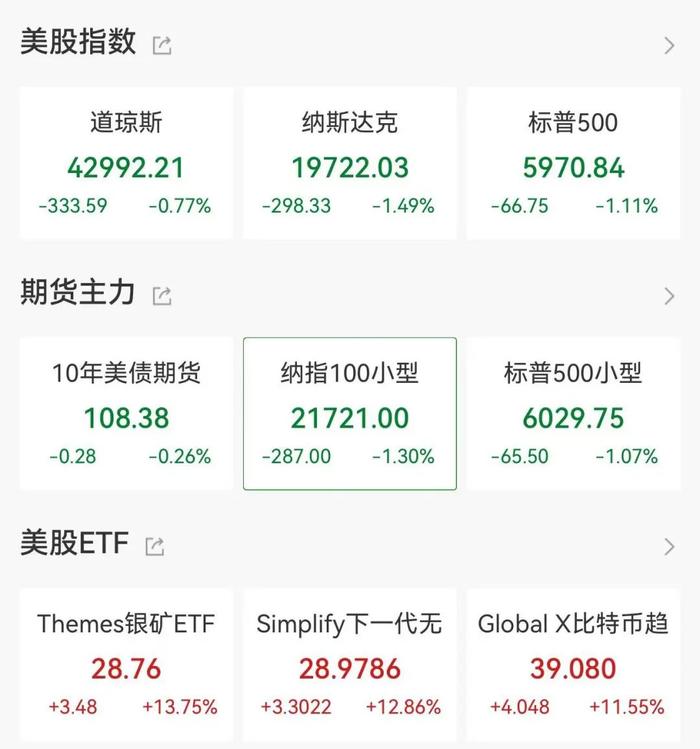Share the 期货主力 section
Image resolution: width=700 pixels, height=749 pixels.
tap(162, 295)
